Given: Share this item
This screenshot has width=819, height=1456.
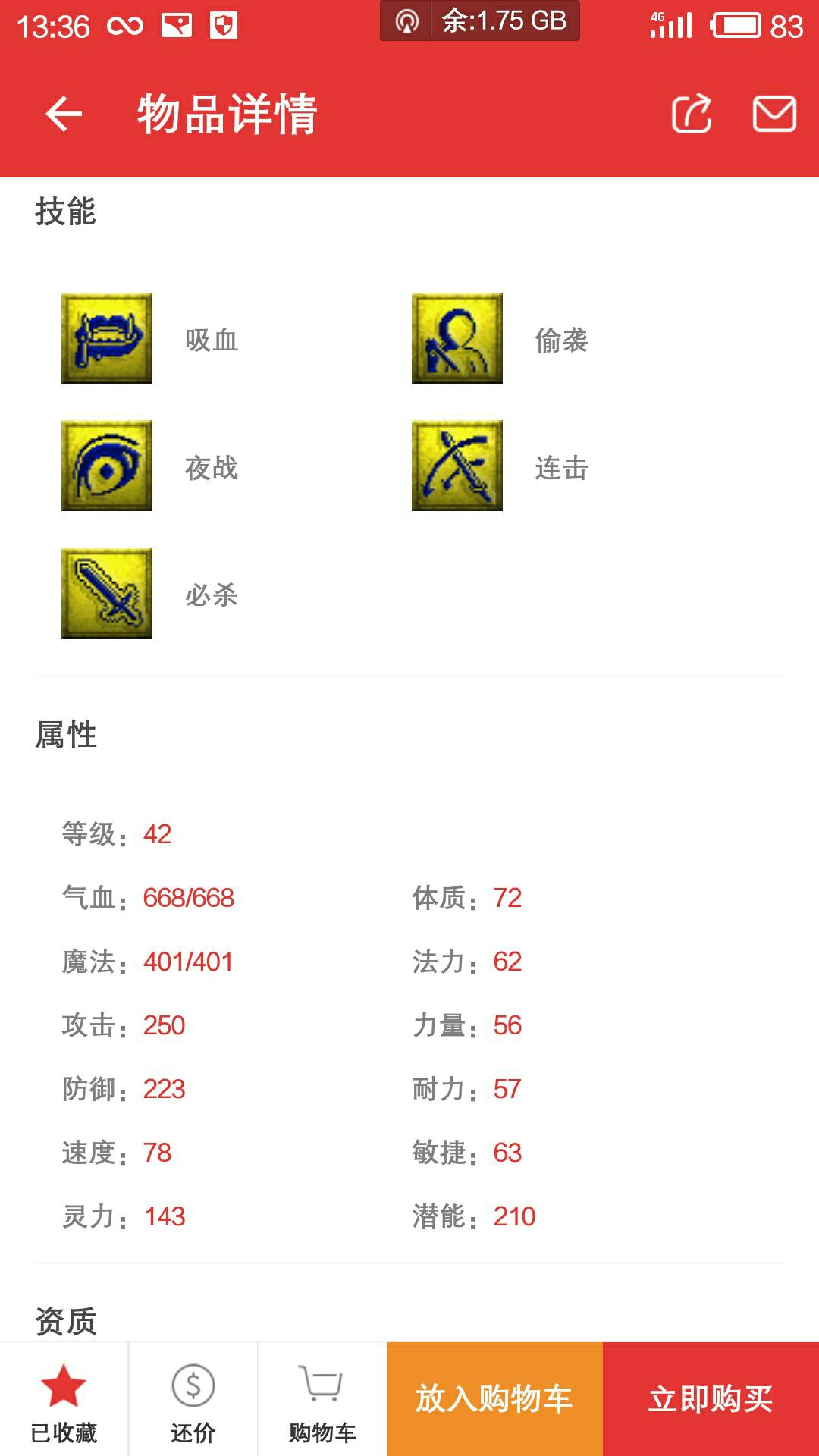Looking at the screenshot, I should pos(692,115).
